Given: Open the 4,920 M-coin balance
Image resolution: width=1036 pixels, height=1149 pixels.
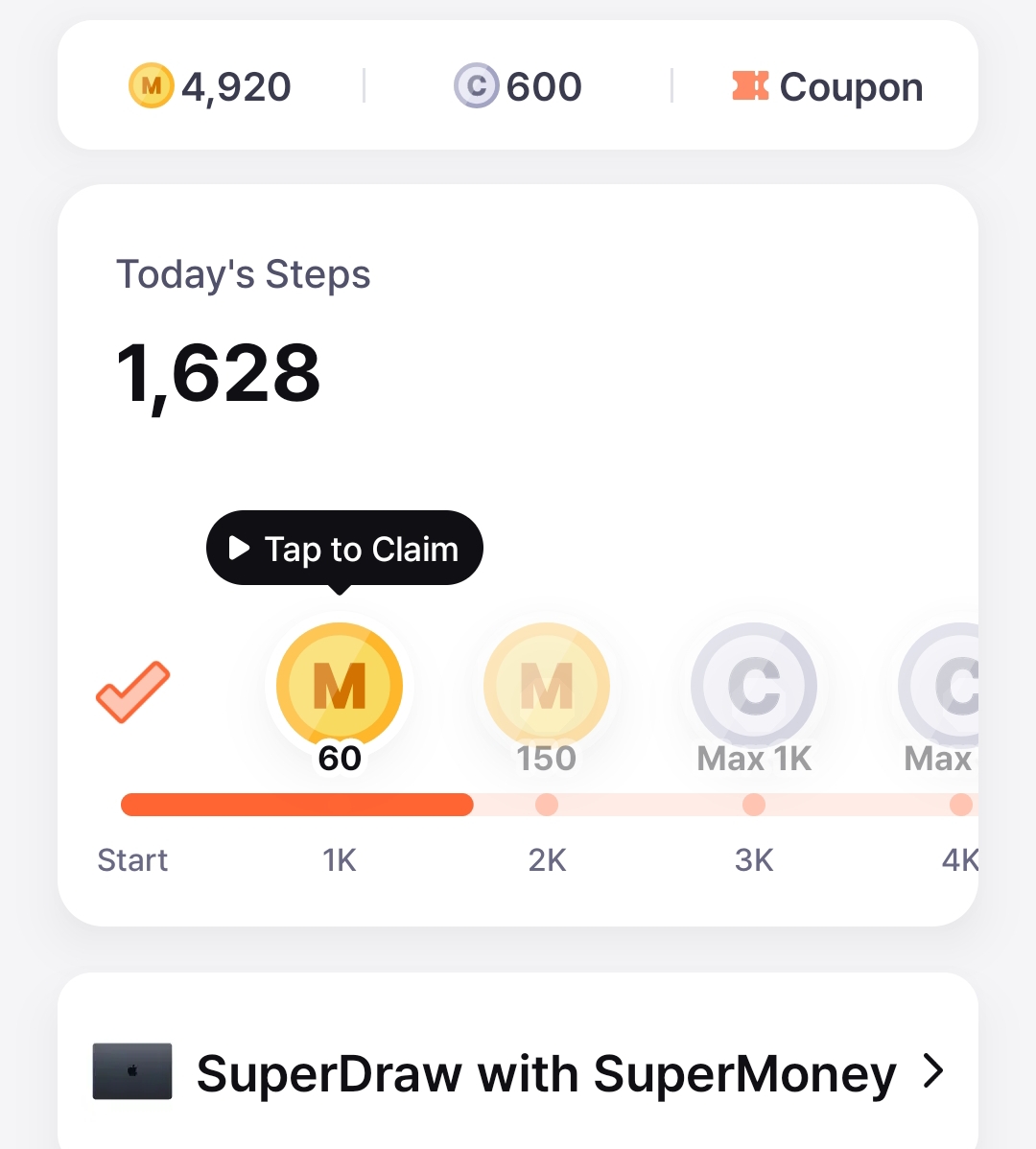Looking at the screenshot, I should coord(210,85).
